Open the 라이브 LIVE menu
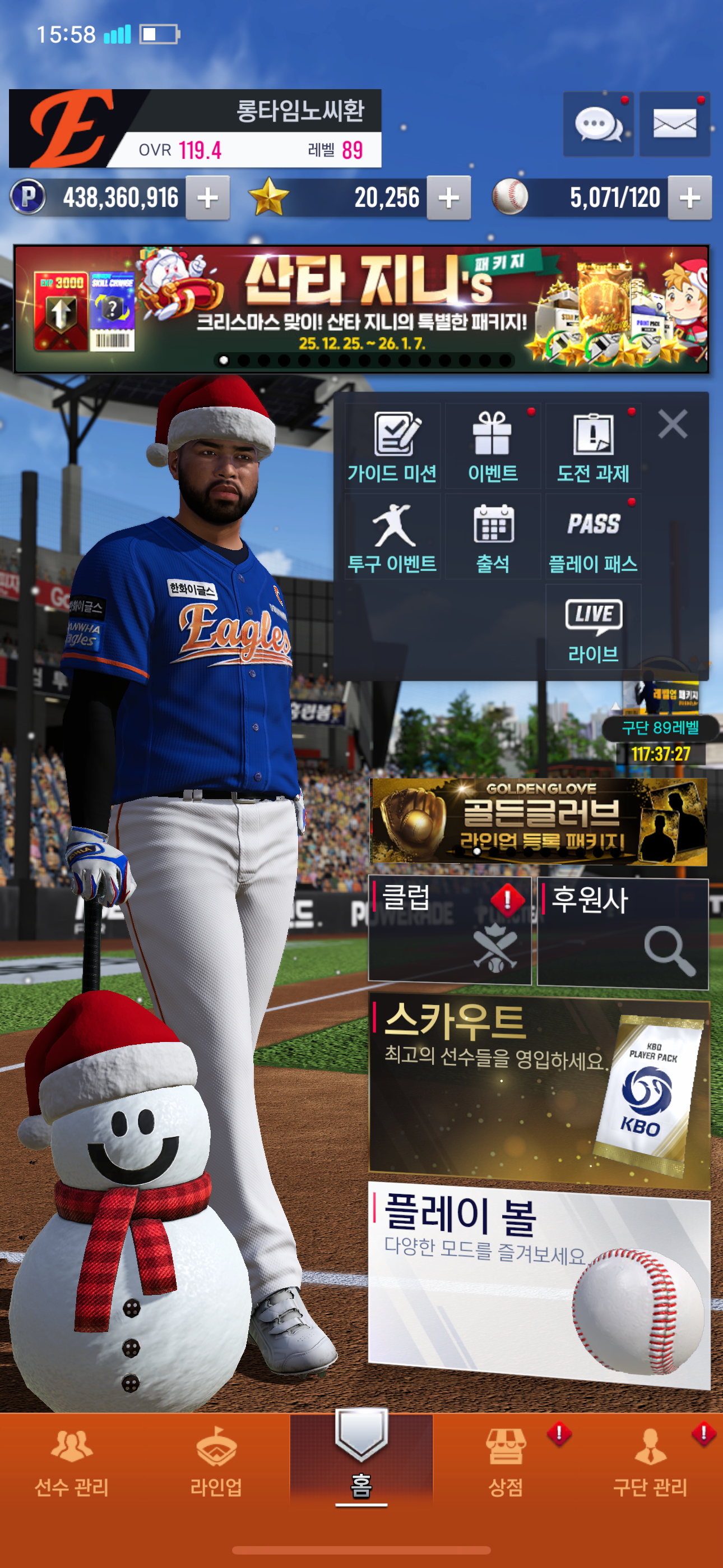The height and width of the screenshot is (1568, 723). pos(594,628)
